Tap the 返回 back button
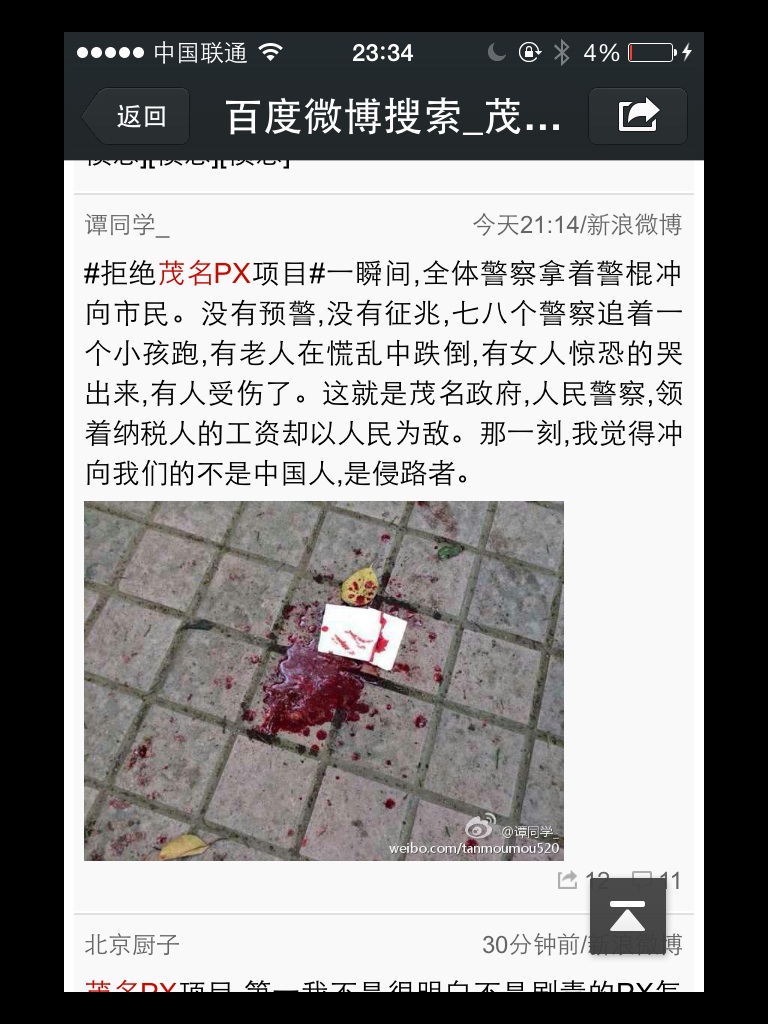Image resolution: width=768 pixels, height=1024 pixels. tap(136, 116)
